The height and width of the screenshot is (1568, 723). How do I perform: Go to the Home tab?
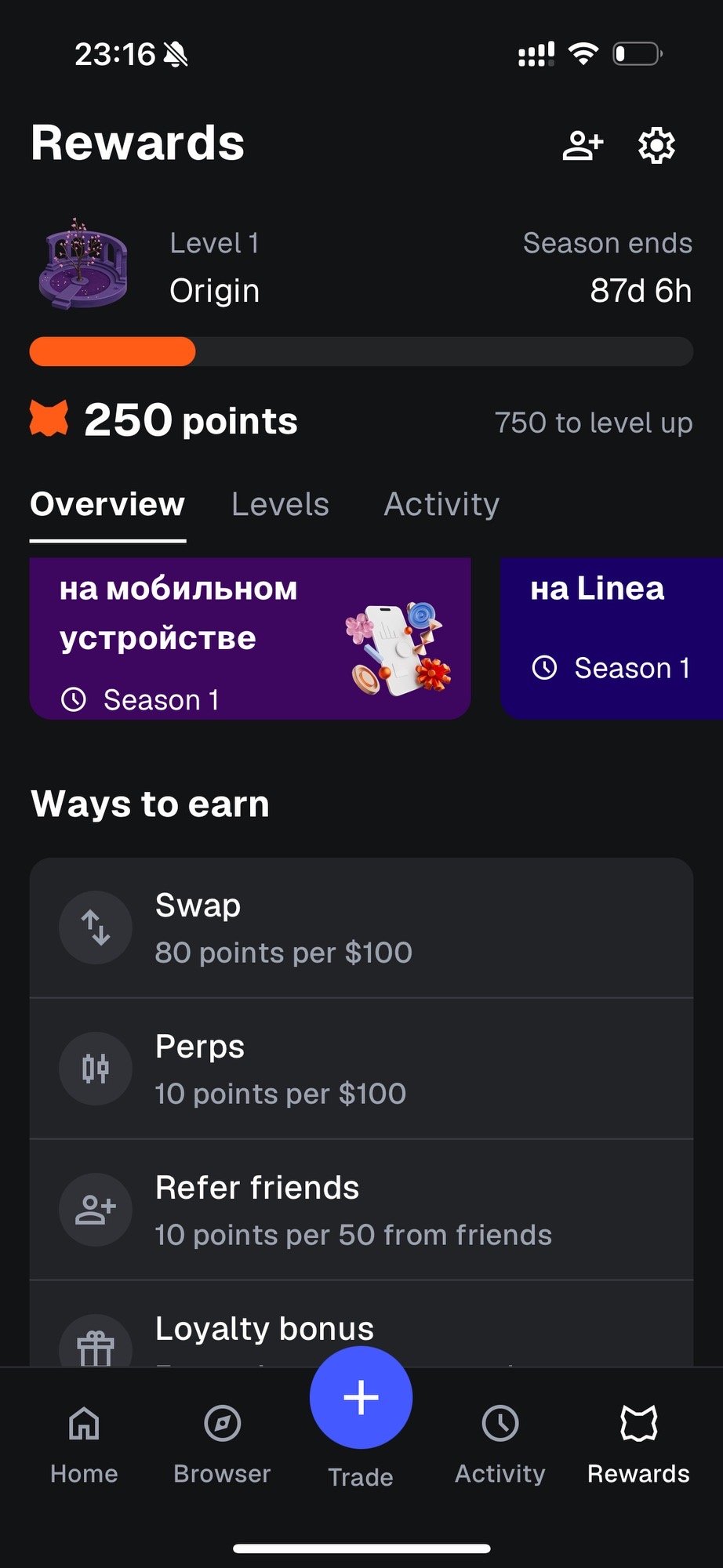(x=84, y=1443)
